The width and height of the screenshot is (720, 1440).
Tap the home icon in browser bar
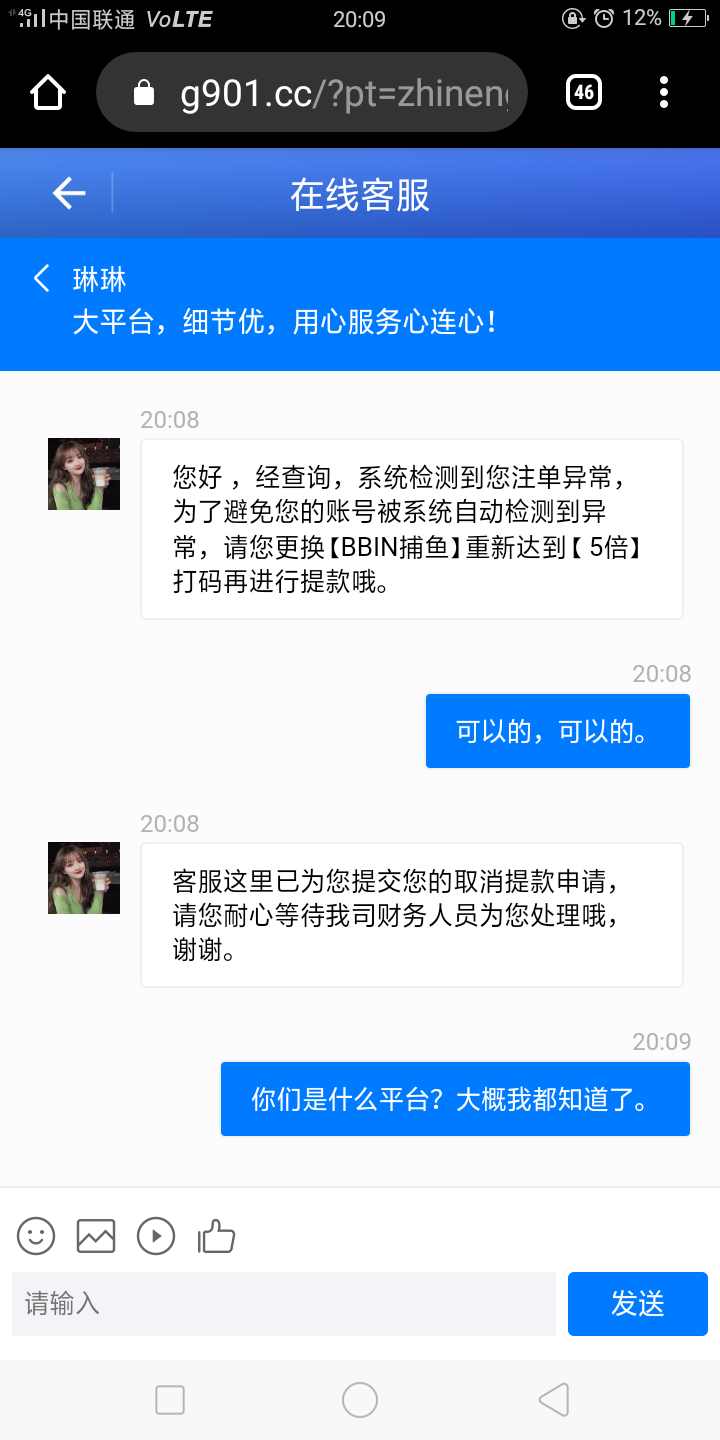pyautogui.click(x=45, y=92)
